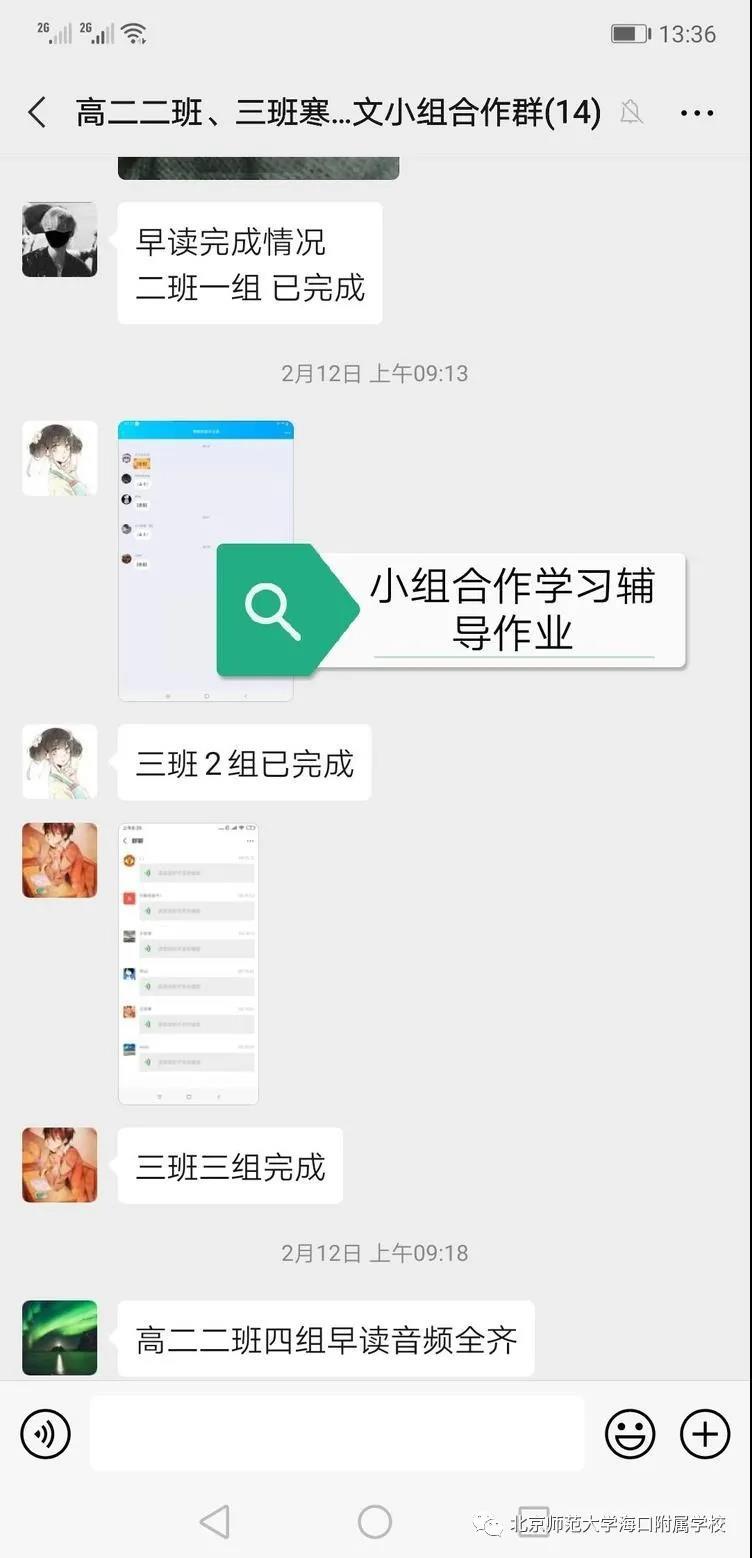View the image above 三班三组完成
Viewport: 752px width, 1558px height.
(188, 963)
